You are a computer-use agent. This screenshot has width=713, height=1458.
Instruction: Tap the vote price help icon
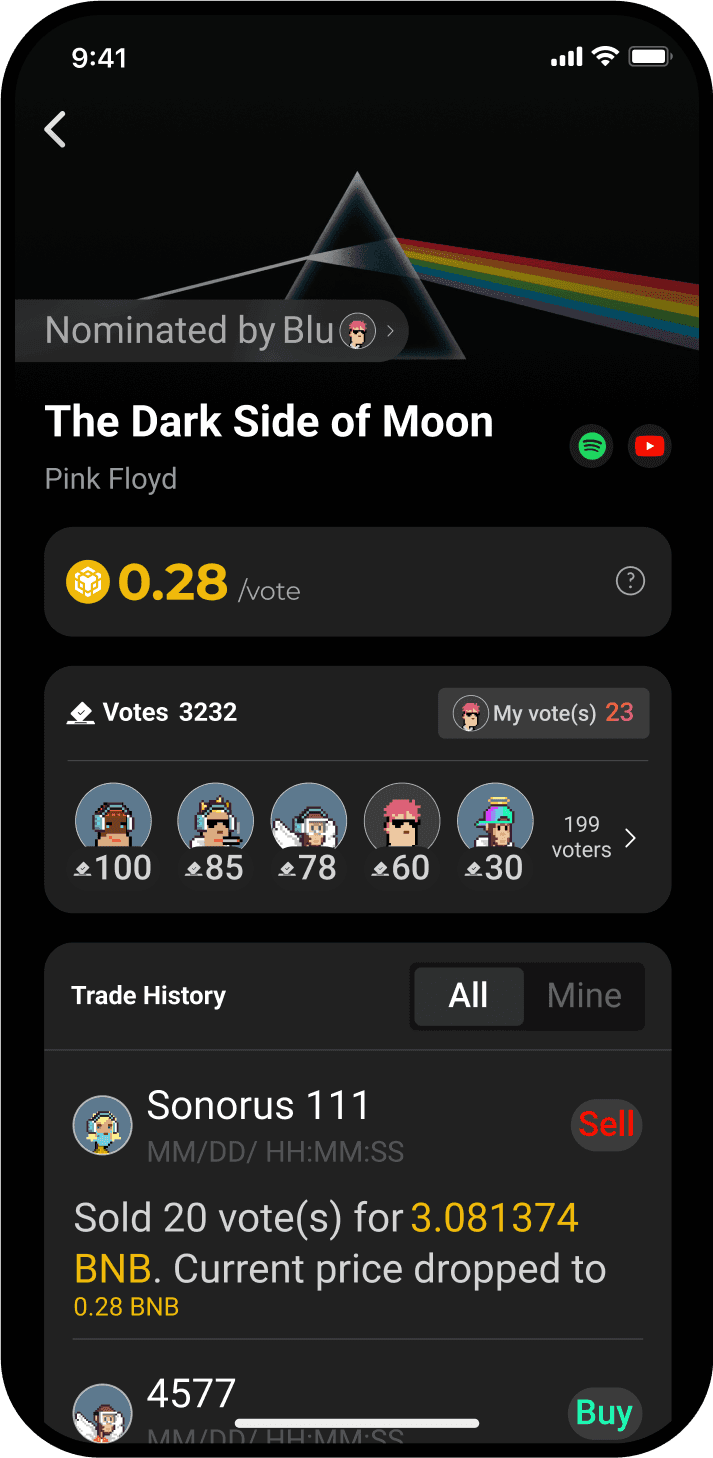630,581
